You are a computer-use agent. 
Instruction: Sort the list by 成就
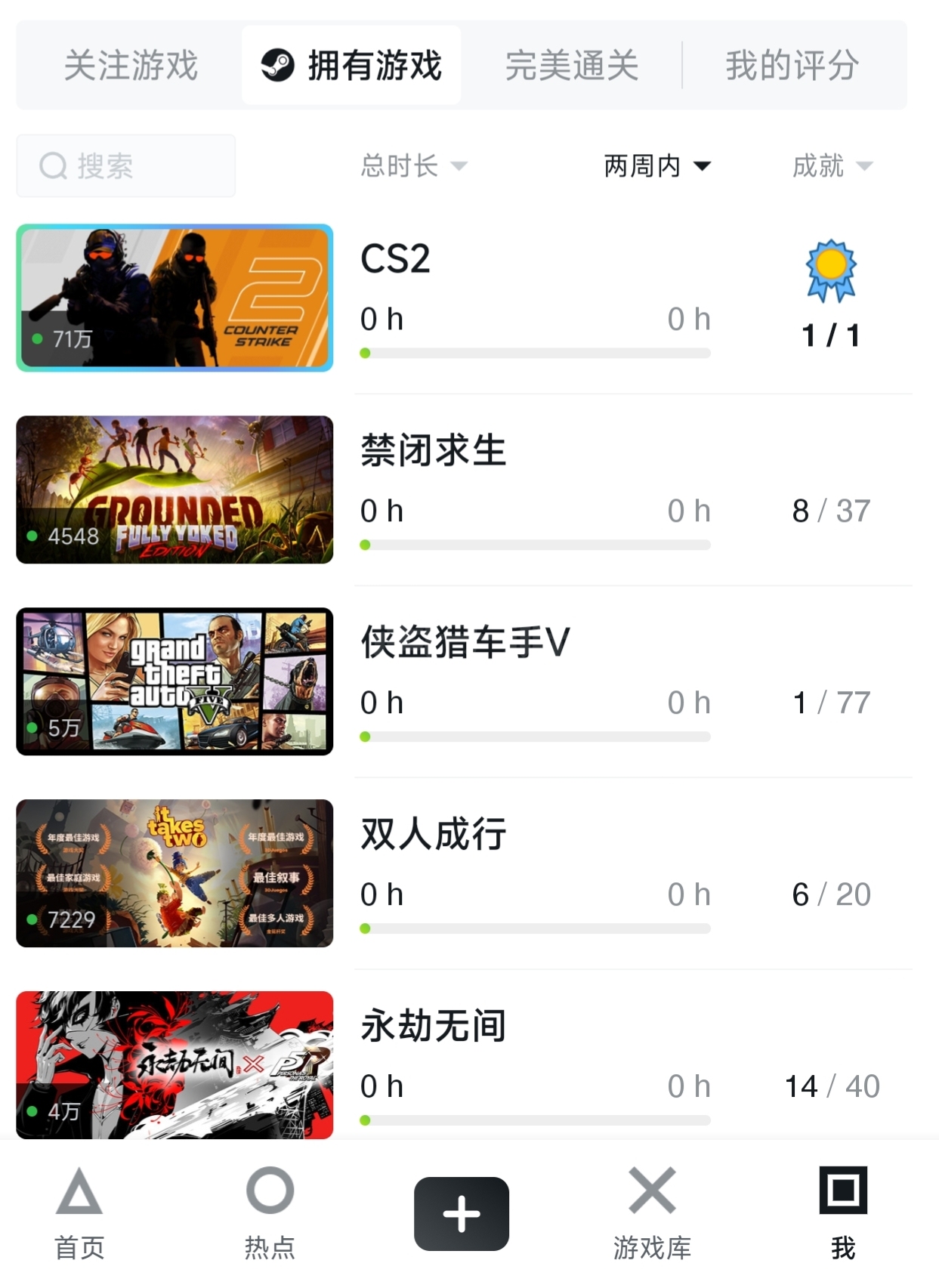pyautogui.click(x=832, y=165)
